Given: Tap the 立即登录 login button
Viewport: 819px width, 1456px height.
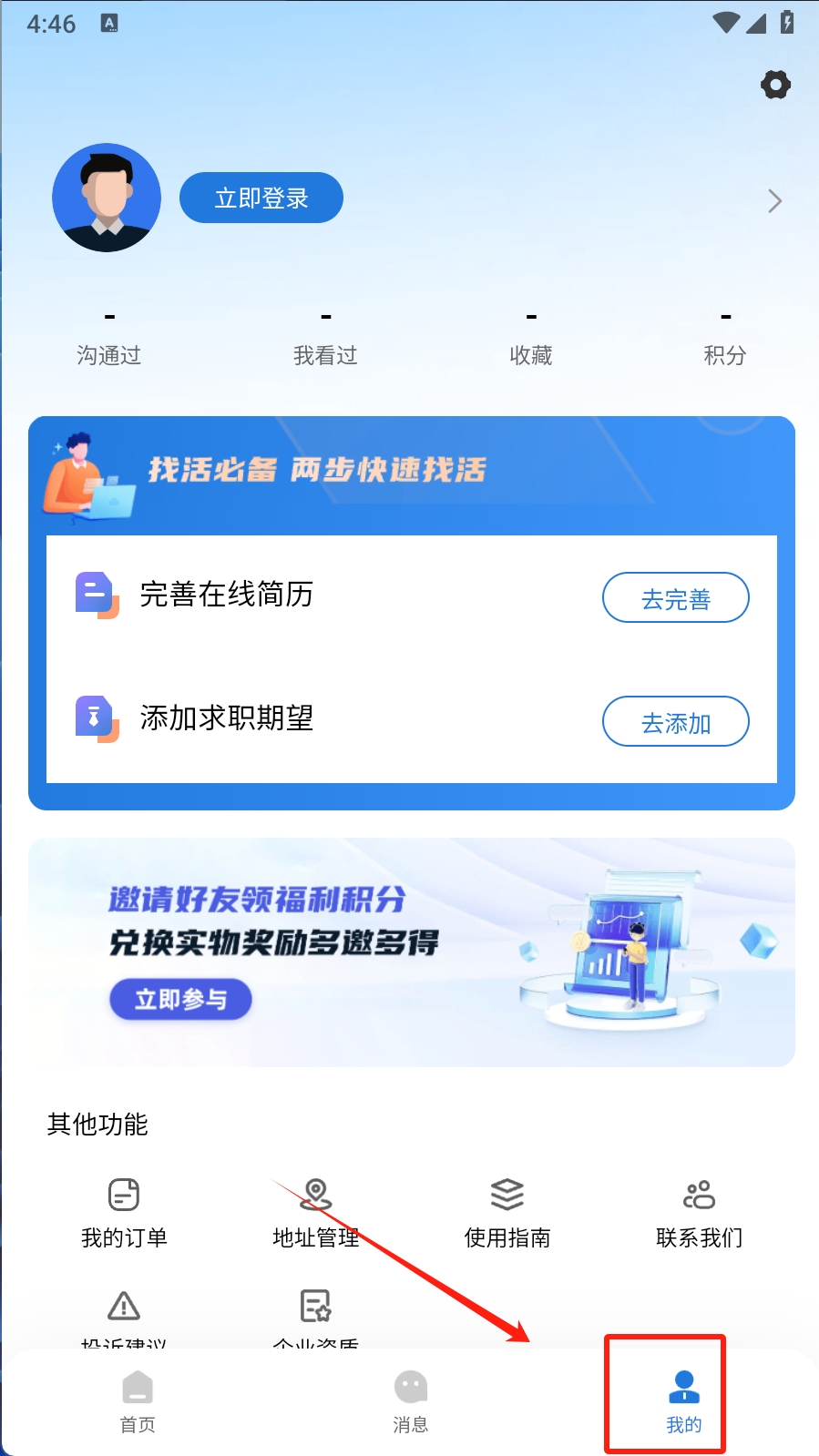Looking at the screenshot, I should [x=261, y=198].
